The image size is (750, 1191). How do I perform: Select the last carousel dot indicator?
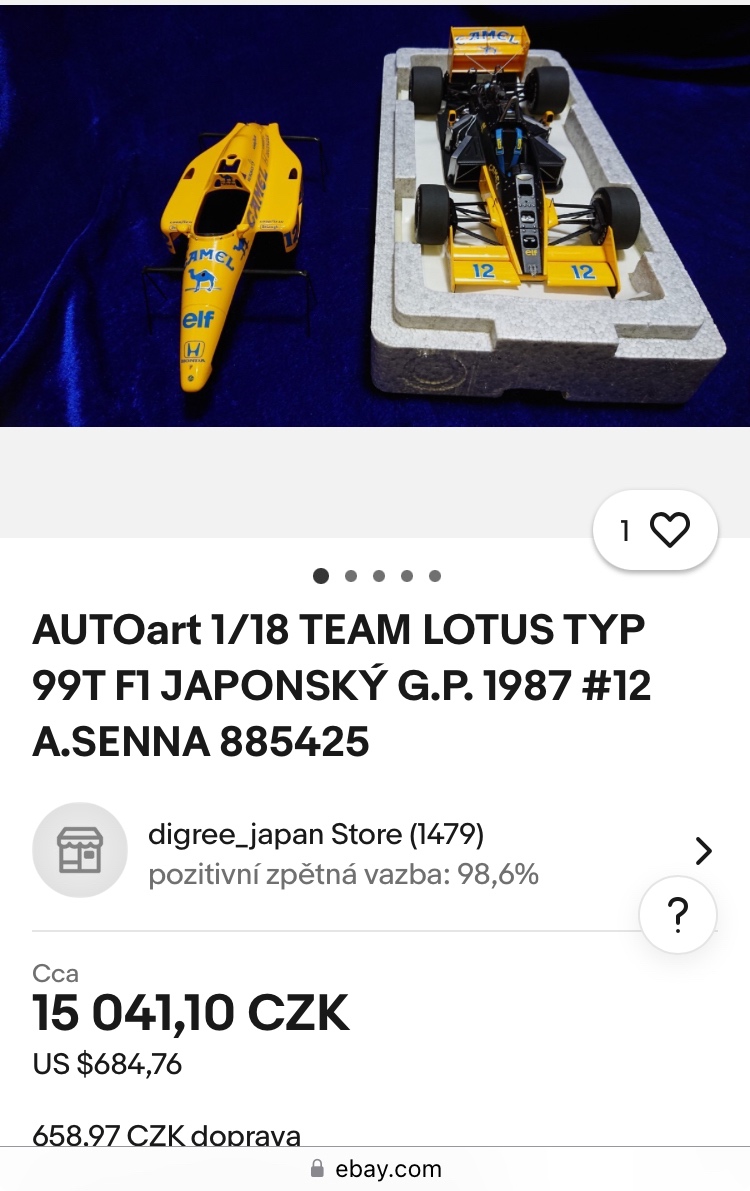coord(434,576)
